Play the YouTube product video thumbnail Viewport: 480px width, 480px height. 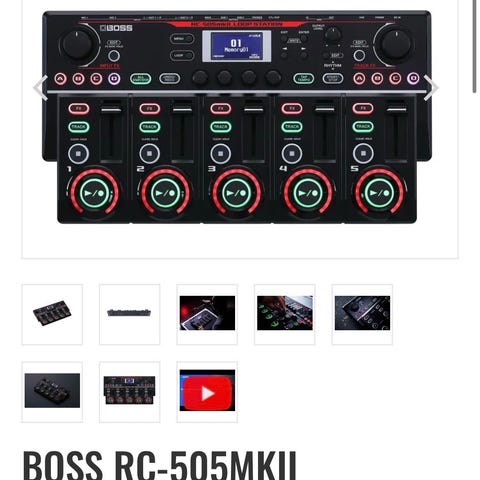tap(207, 392)
